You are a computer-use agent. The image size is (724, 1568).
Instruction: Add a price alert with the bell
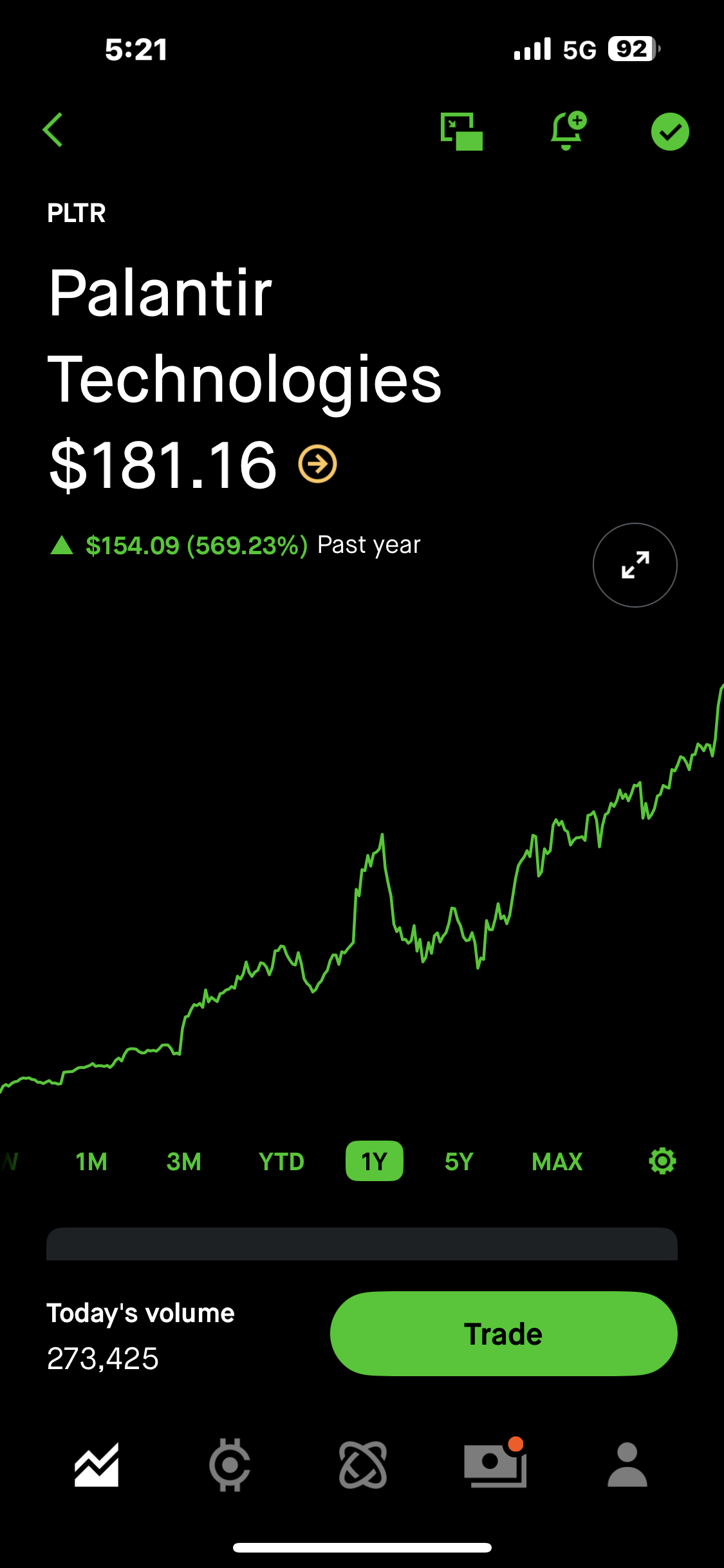coord(568,131)
